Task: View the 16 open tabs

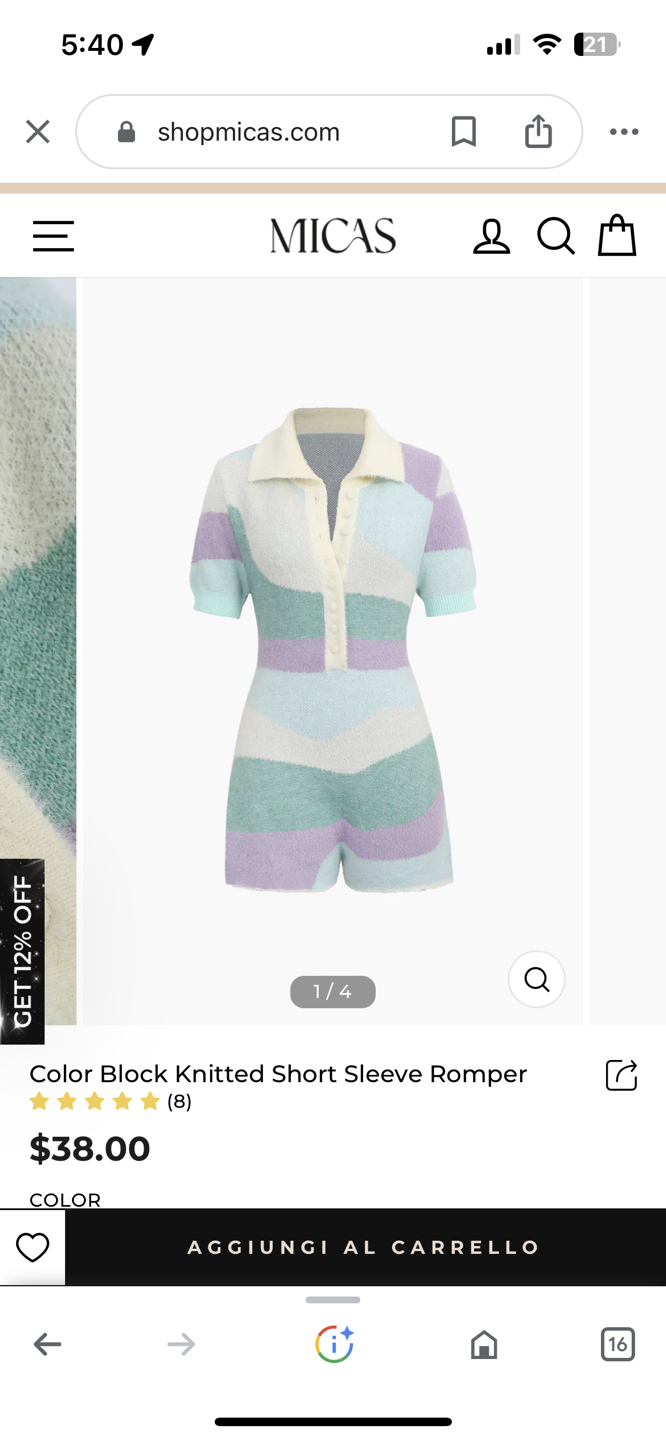Action: tap(618, 1345)
